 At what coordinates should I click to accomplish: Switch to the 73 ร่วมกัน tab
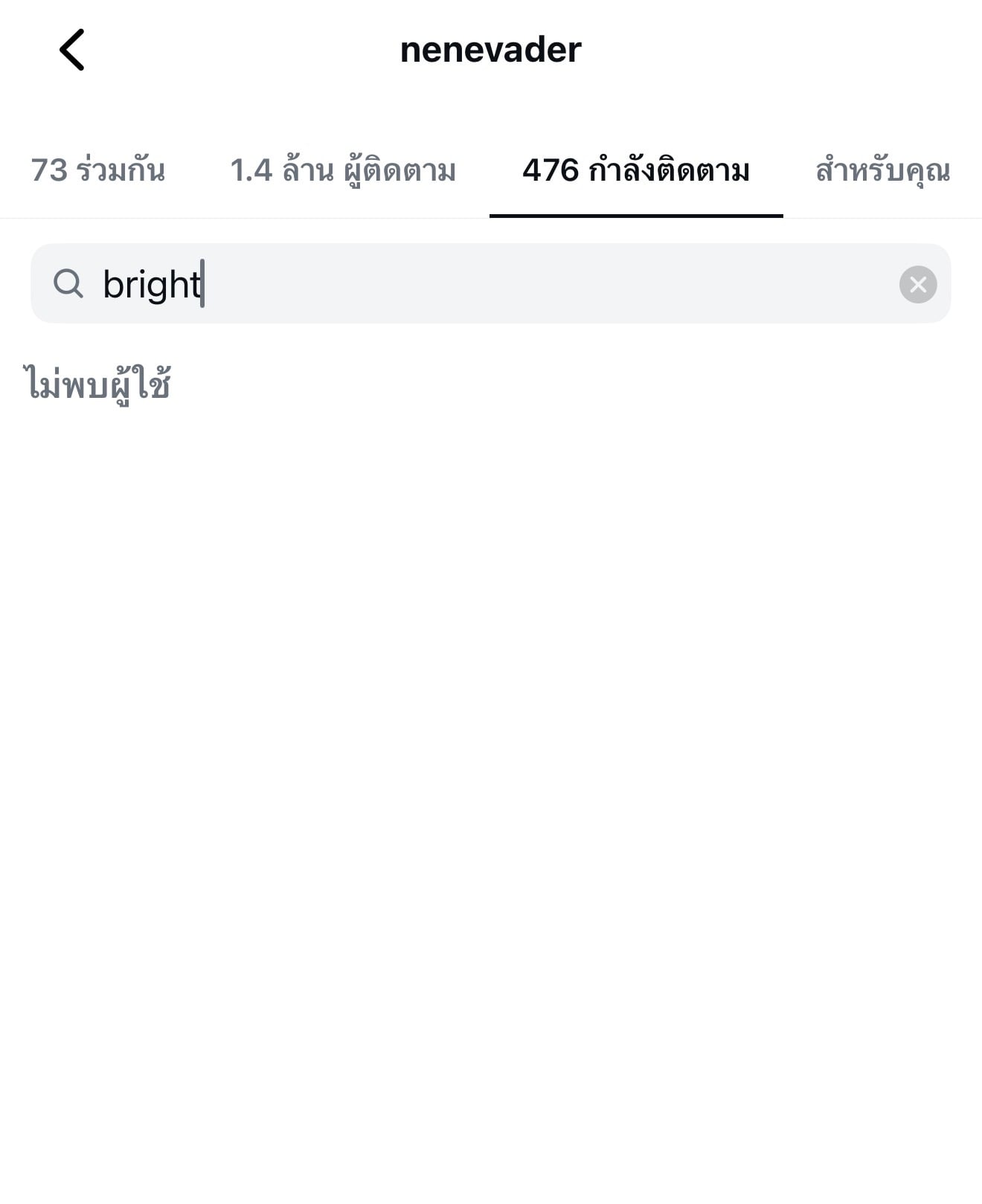point(98,170)
